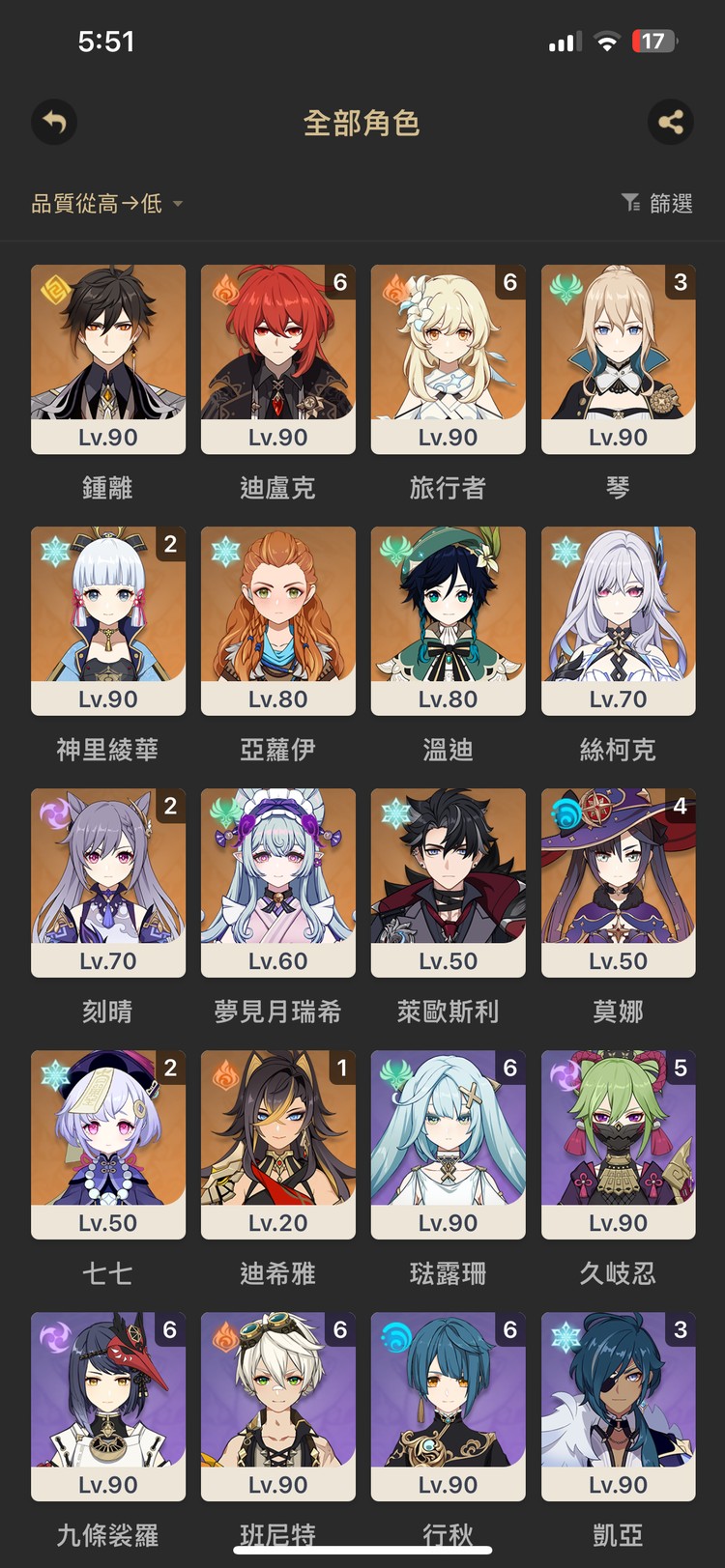The image size is (725, 1568).
Task: View the 絲柯克 character card
Action: (x=619, y=620)
